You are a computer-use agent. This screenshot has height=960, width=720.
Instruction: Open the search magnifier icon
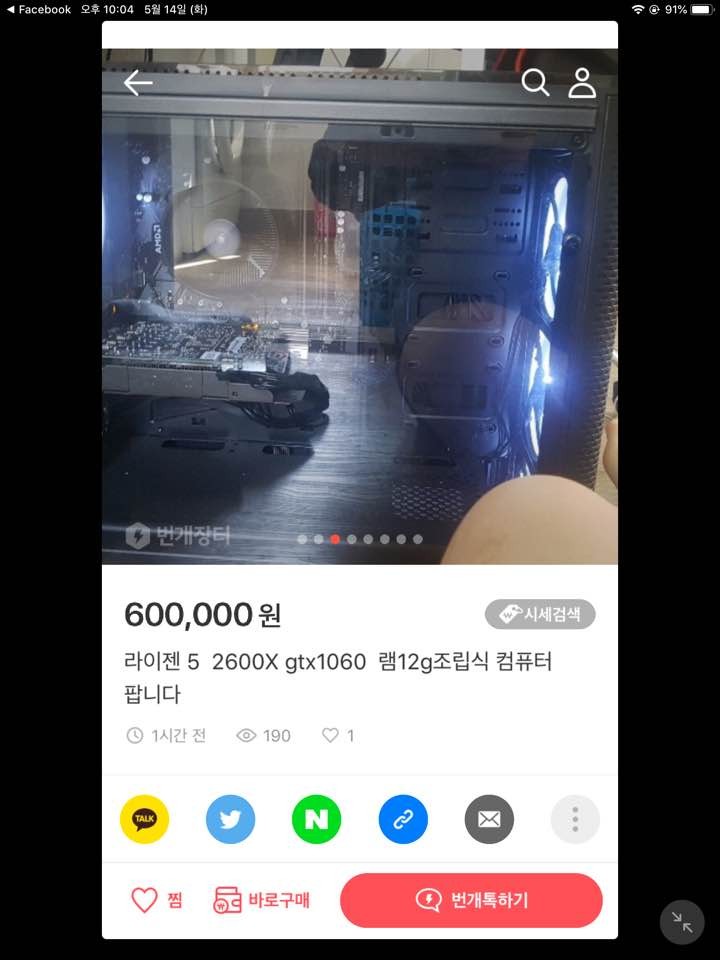pos(535,83)
